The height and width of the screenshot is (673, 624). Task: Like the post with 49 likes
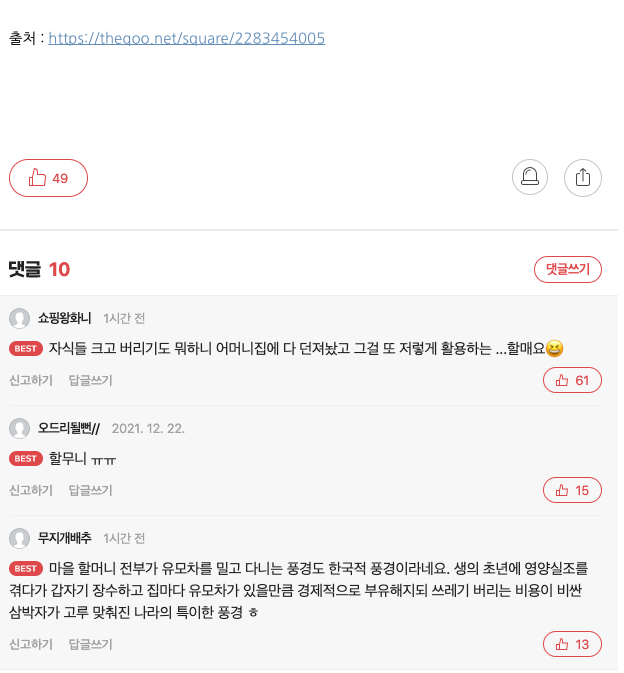(49, 179)
